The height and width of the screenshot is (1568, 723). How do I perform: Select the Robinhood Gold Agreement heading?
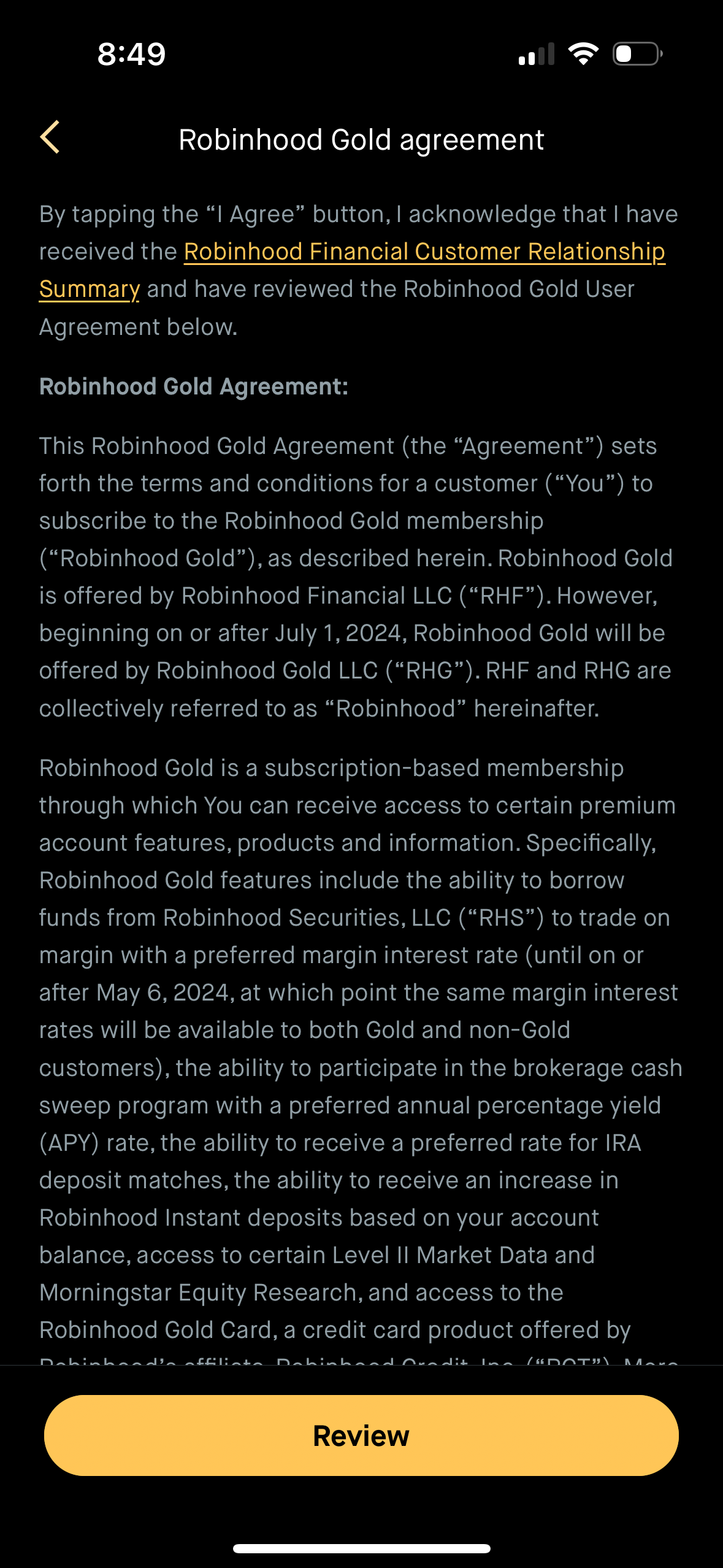click(x=193, y=386)
